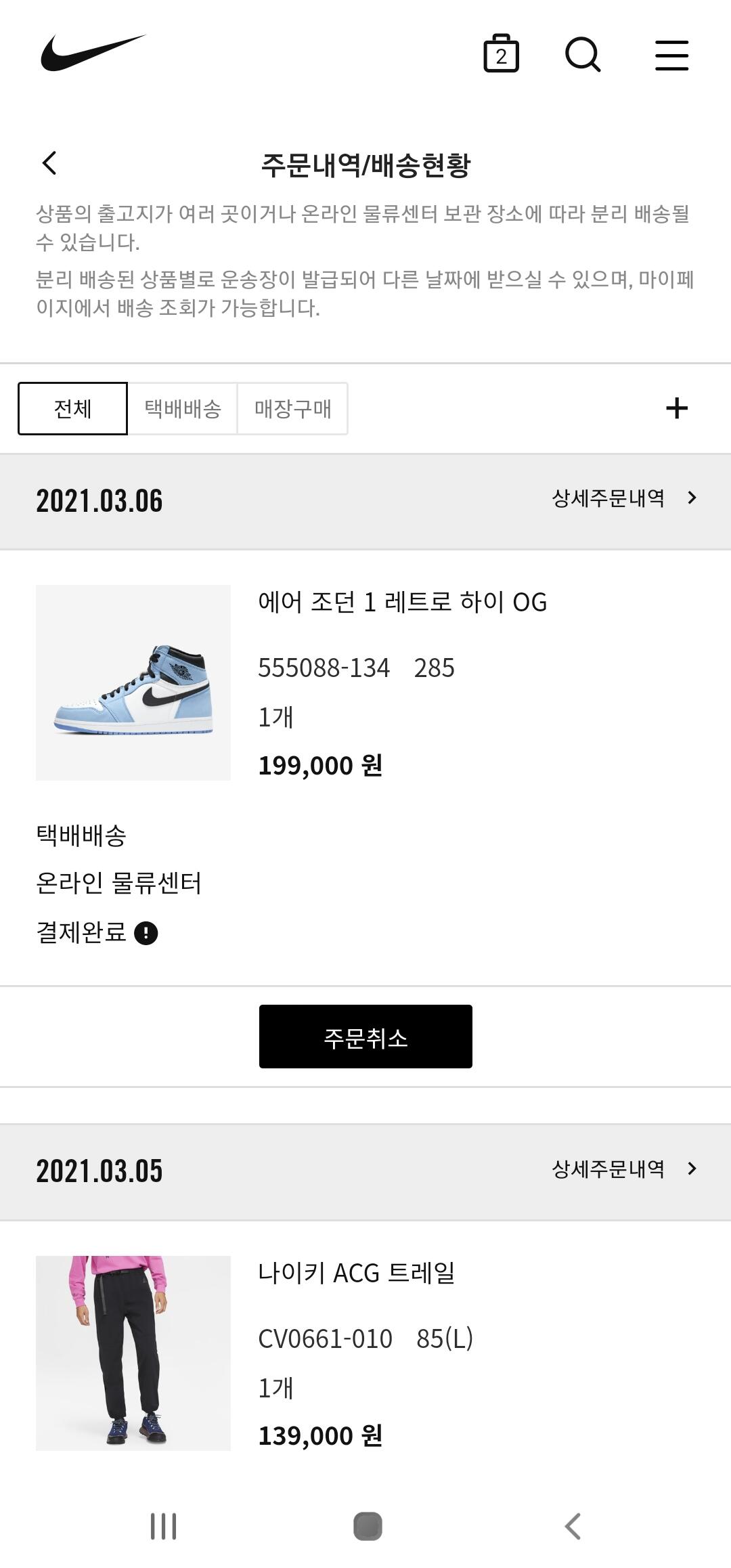Expand the plus filter options
This screenshot has height=1568, width=731.
676,408
